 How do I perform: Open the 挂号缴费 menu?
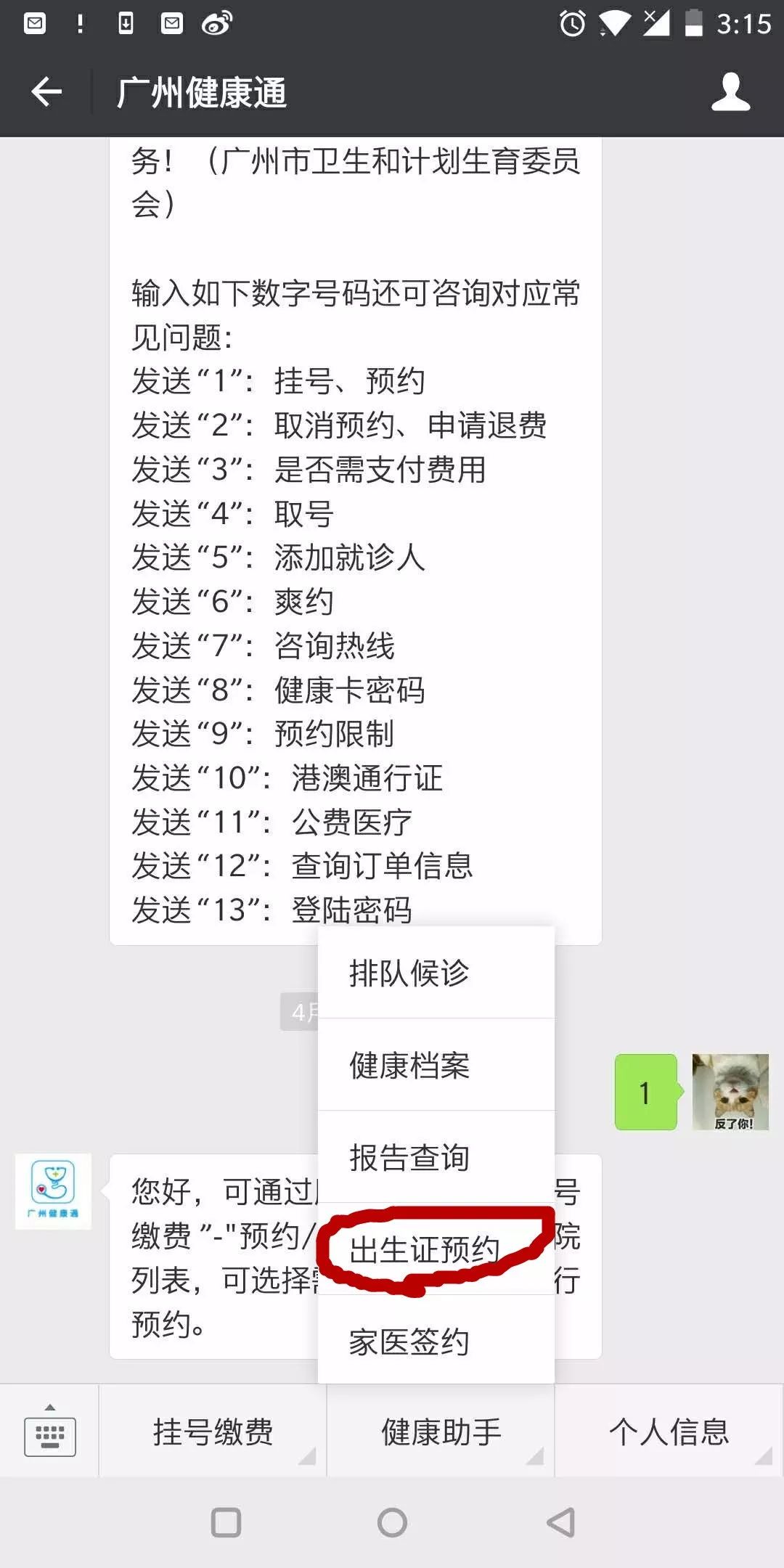(x=211, y=1432)
